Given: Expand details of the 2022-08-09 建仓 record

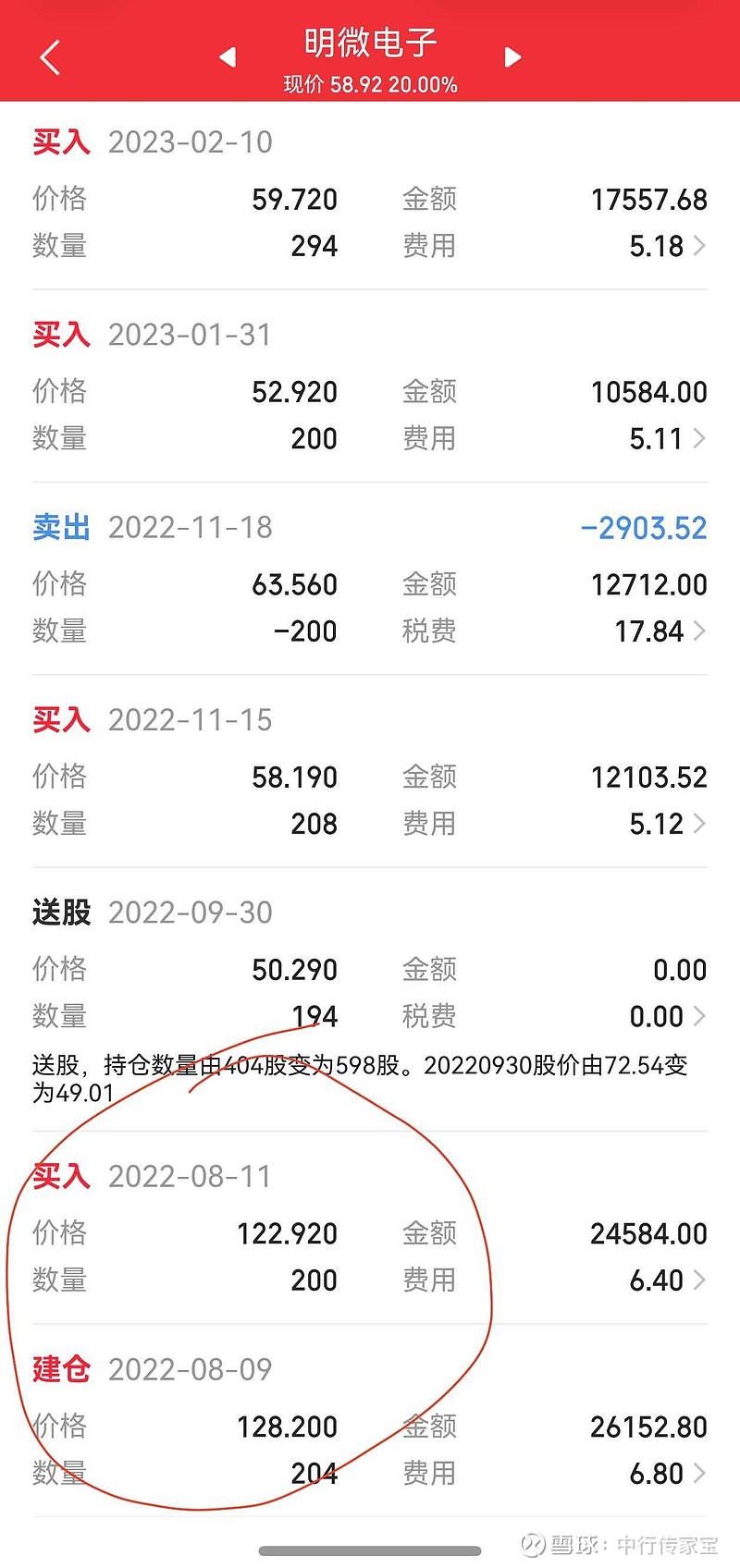Looking at the screenshot, I should coord(698,1472).
